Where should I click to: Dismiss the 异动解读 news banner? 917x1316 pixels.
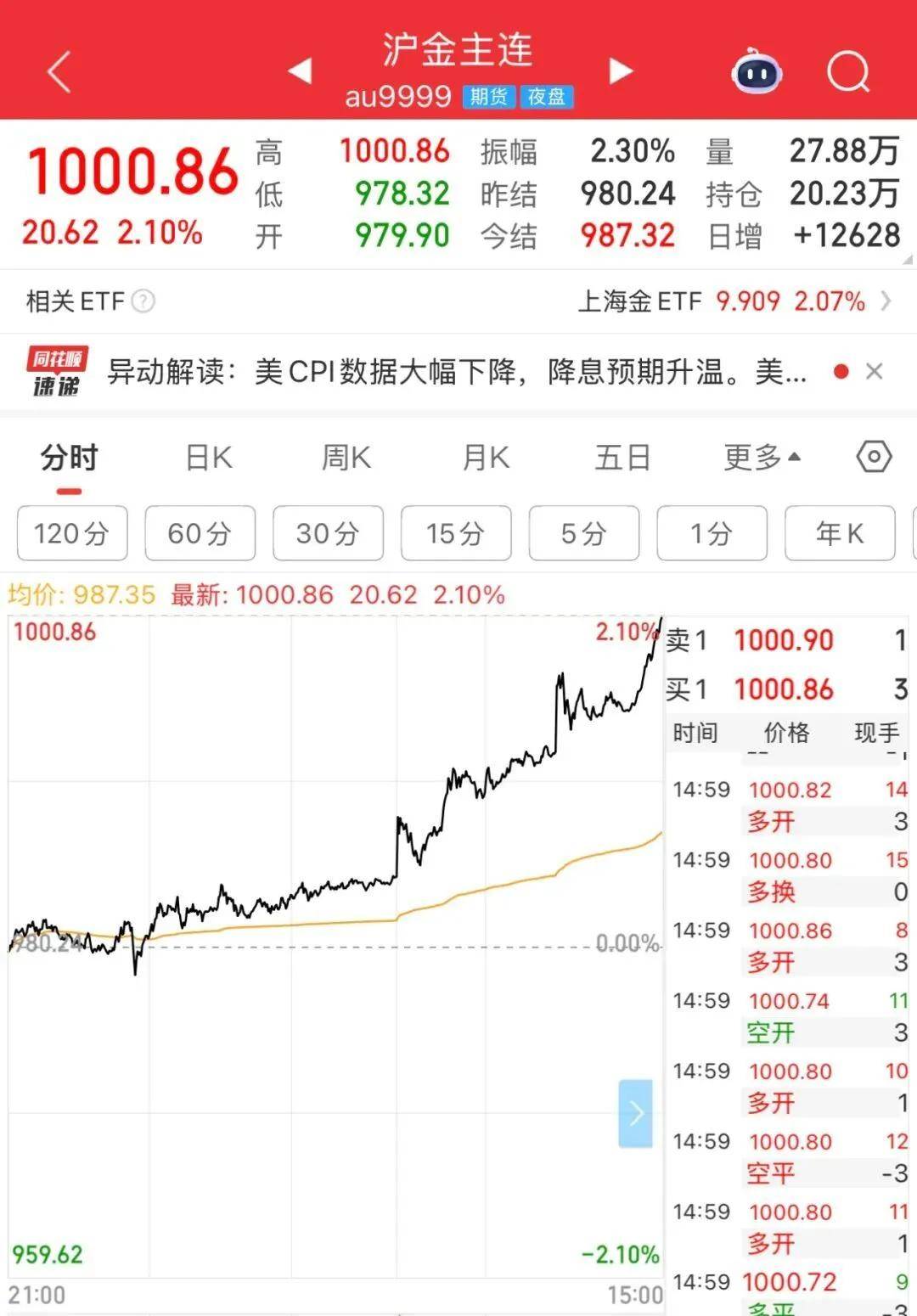(x=876, y=371)
